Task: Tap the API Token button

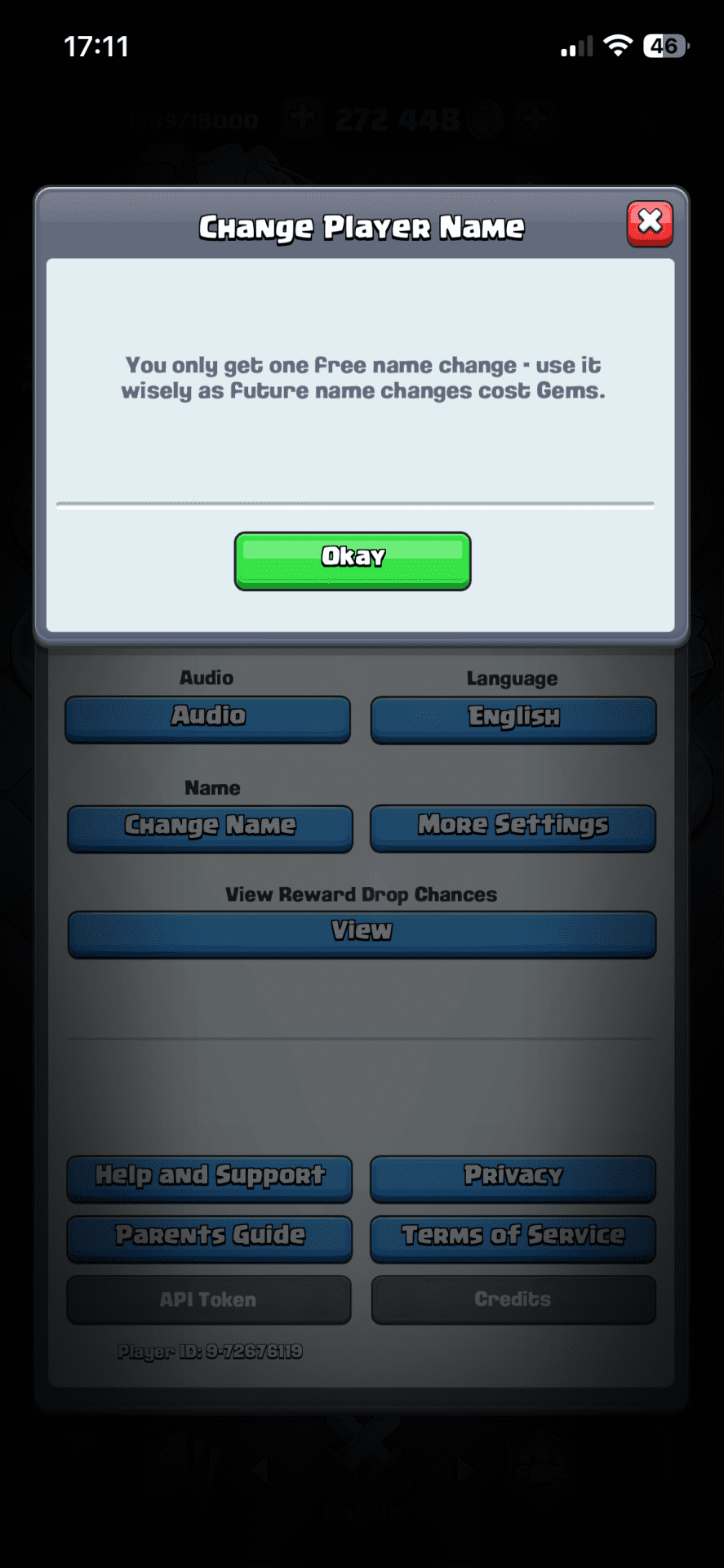Action: 209,1299
